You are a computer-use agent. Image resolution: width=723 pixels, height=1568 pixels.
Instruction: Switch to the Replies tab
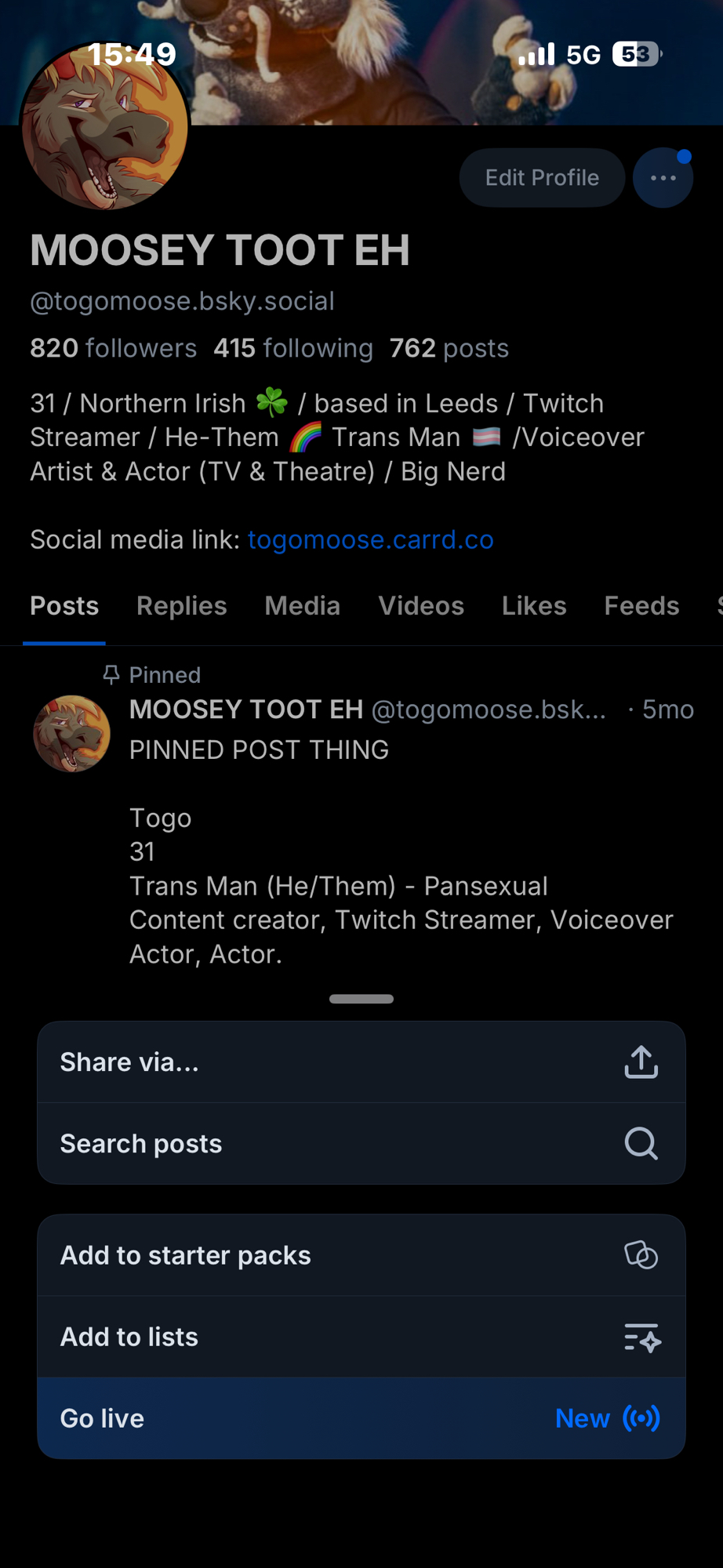click(x=181, y=606)
